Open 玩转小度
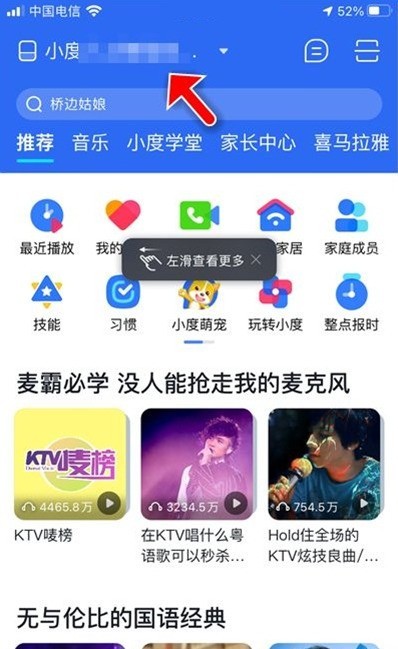The width and height of the screenshot is (398, 649). click(275, 303)
